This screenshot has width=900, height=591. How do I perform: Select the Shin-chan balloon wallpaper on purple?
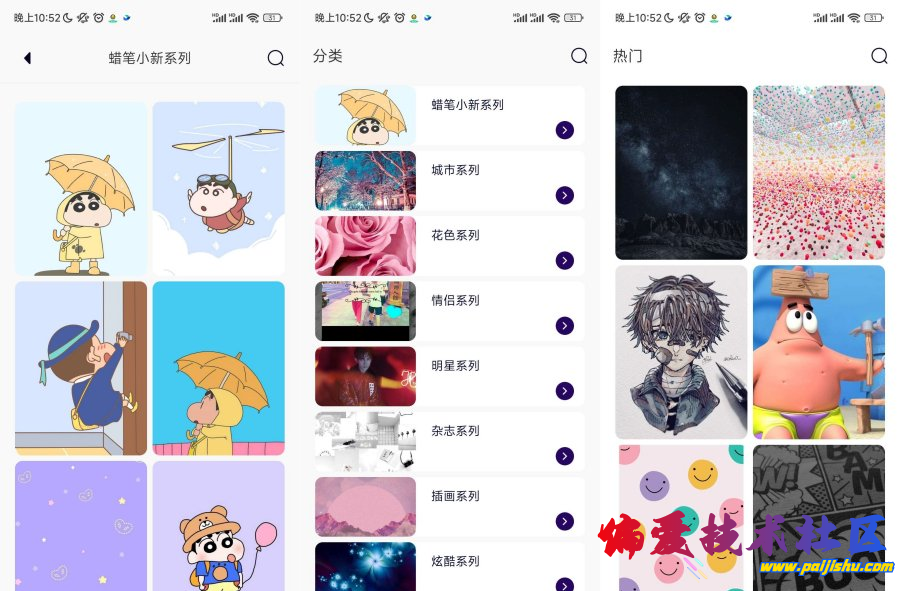[x=218, y=526]
